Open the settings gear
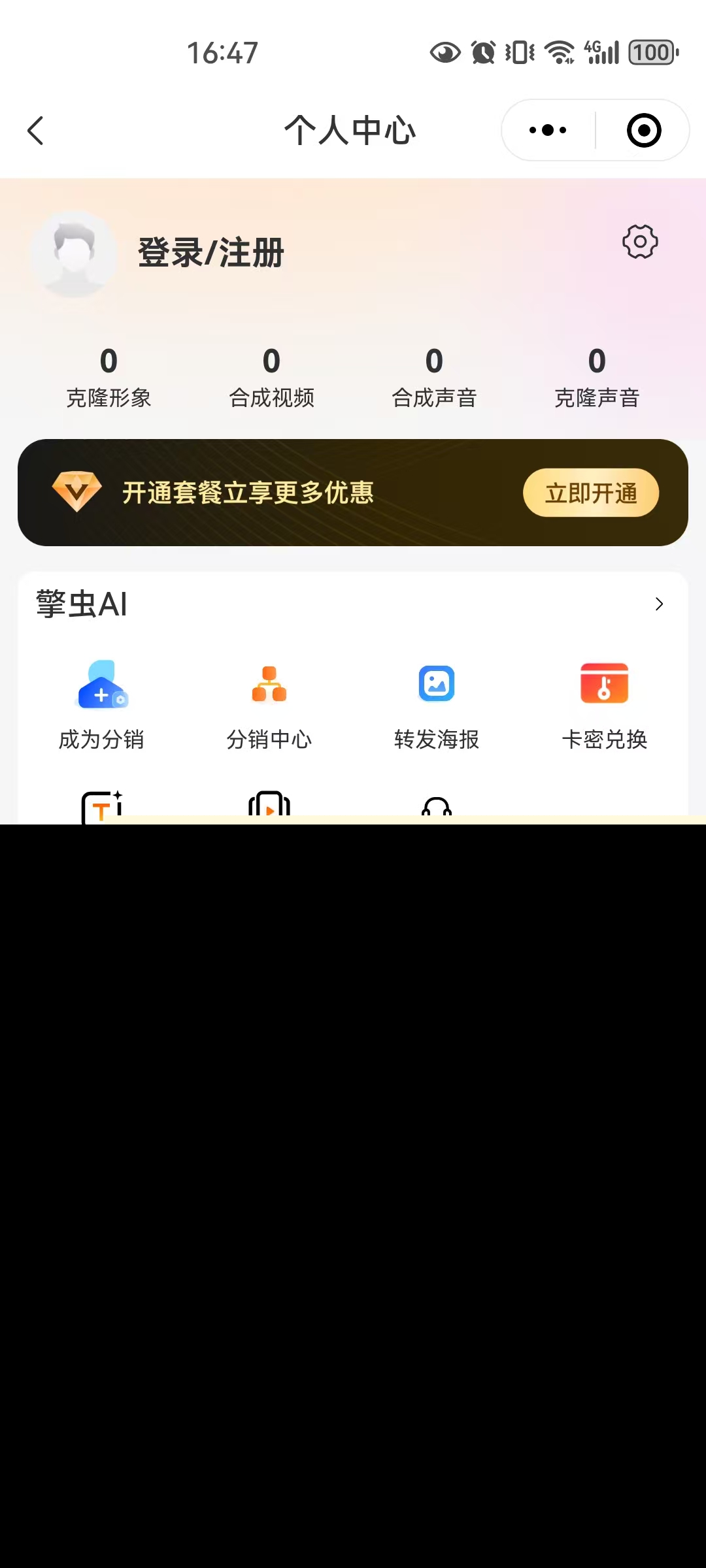This screenshot has width=706, height=1568. 640,242
